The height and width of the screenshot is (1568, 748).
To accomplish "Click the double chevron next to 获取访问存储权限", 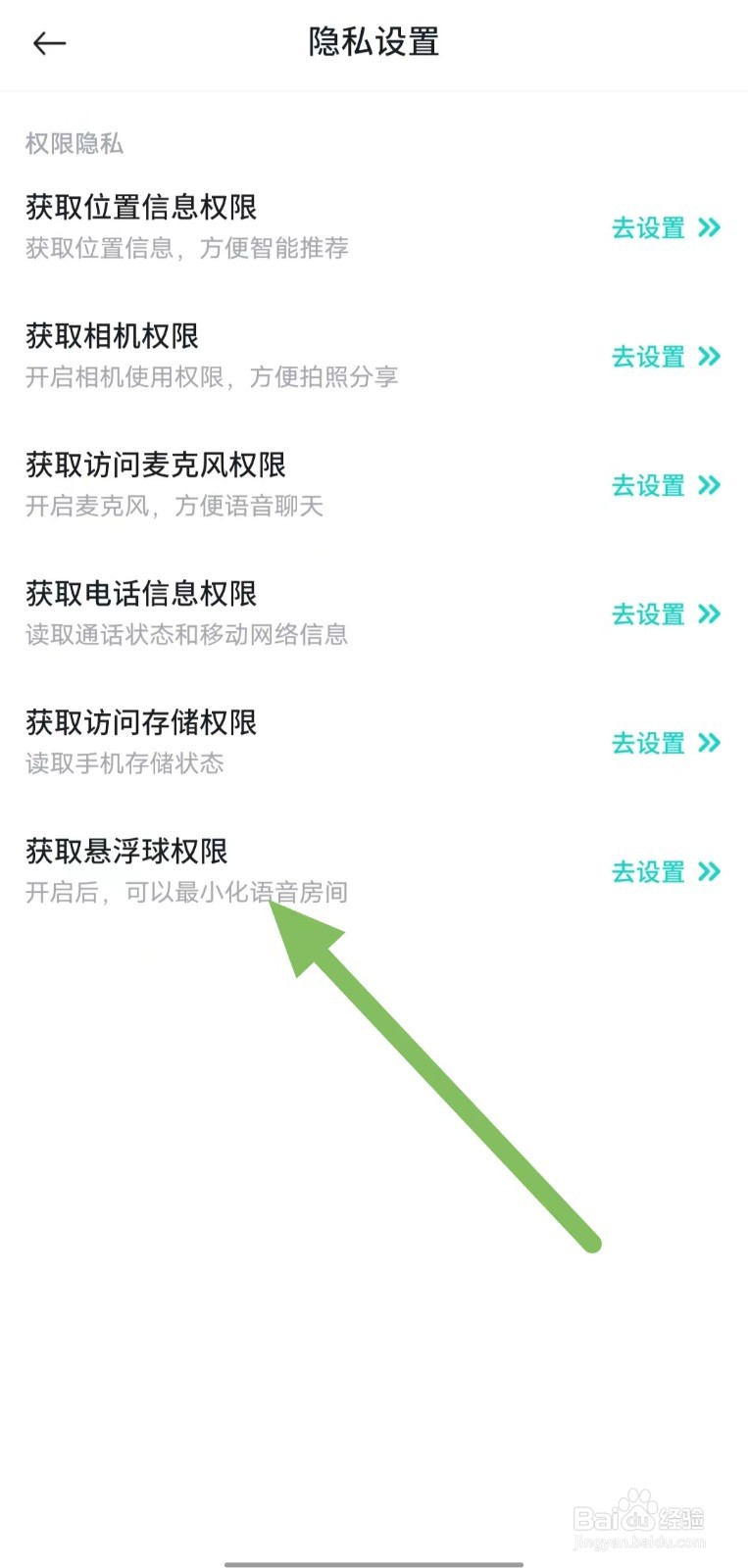I will (x=709, y=743).
